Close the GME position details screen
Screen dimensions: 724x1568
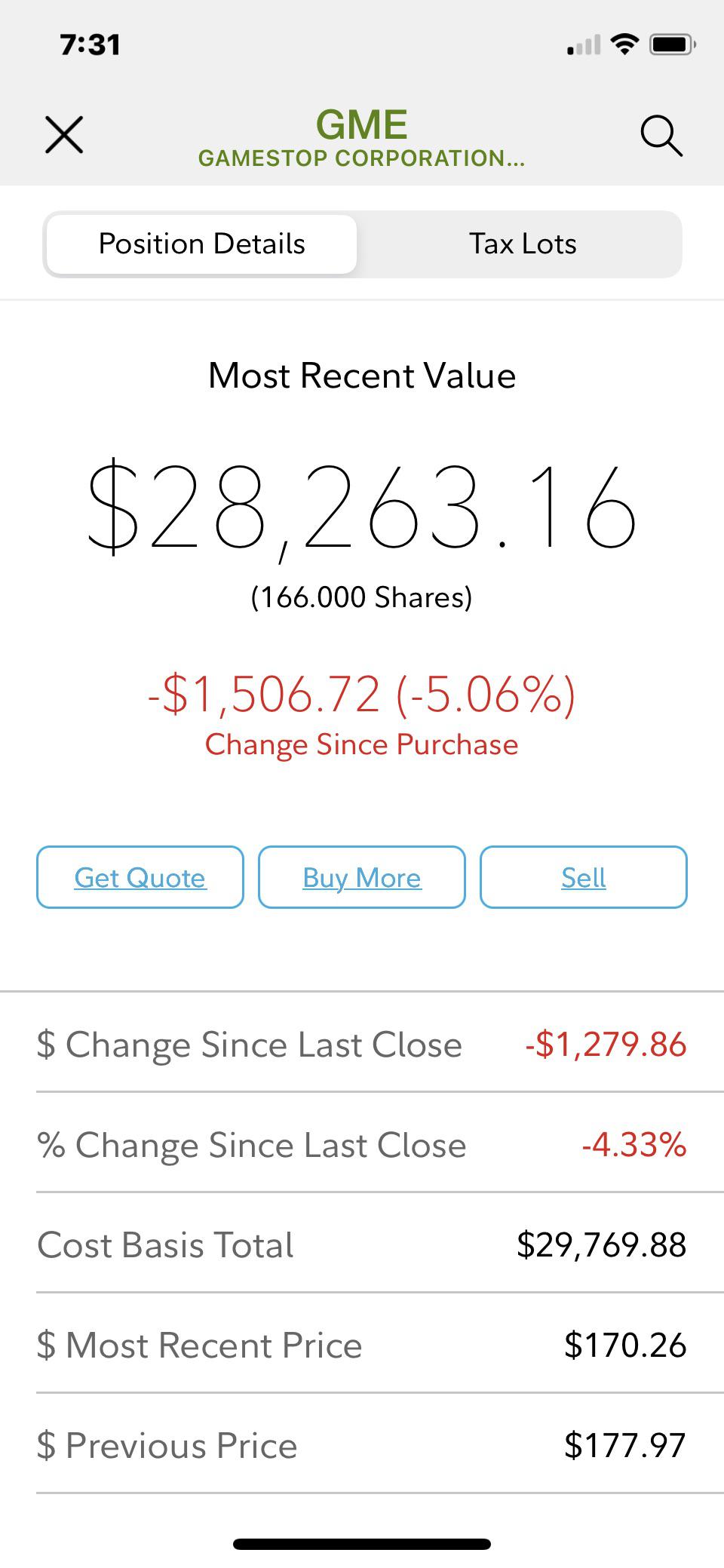tap(64, 135)
